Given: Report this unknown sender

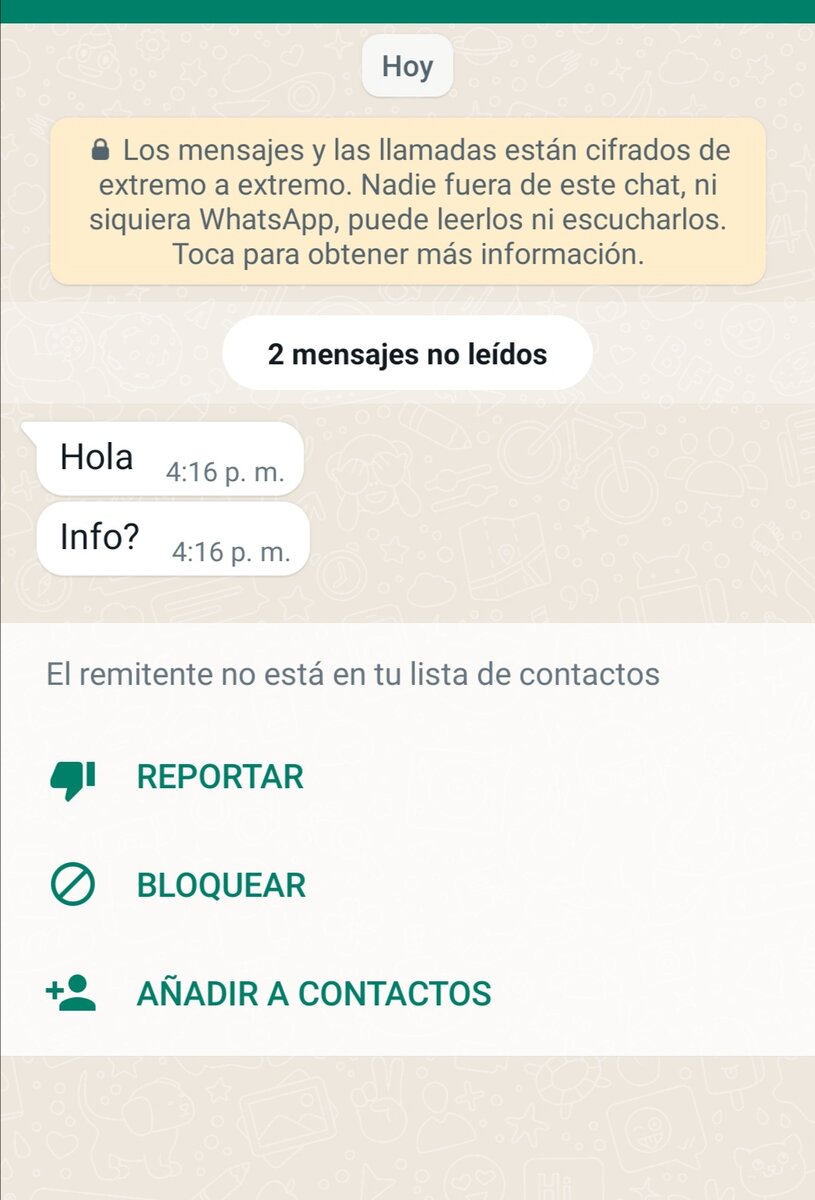Looking at the screenshot, I should pyautogui.click(x=219, y=777).
